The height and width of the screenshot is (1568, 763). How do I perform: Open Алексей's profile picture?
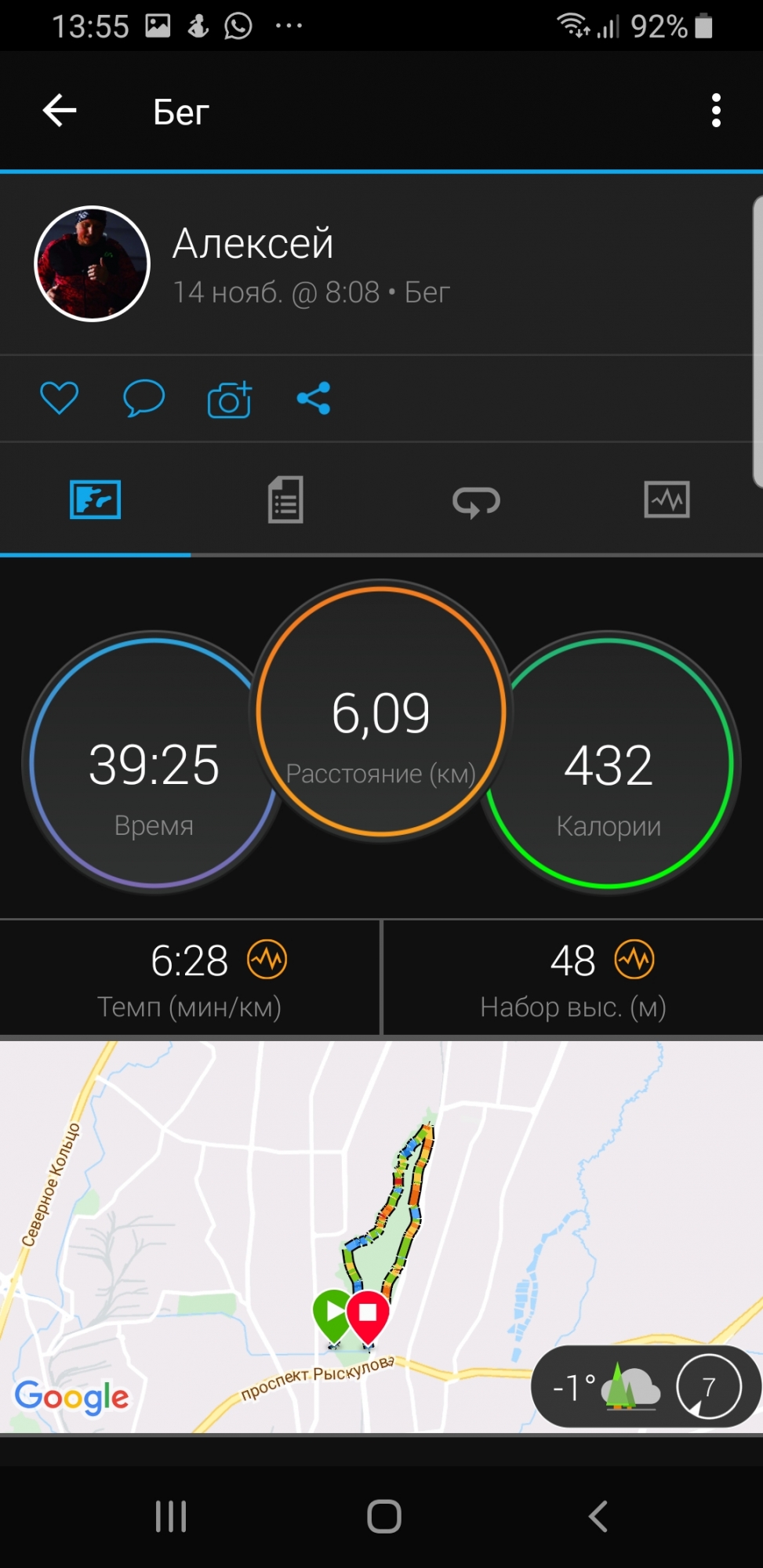click(x=92, y=264)
